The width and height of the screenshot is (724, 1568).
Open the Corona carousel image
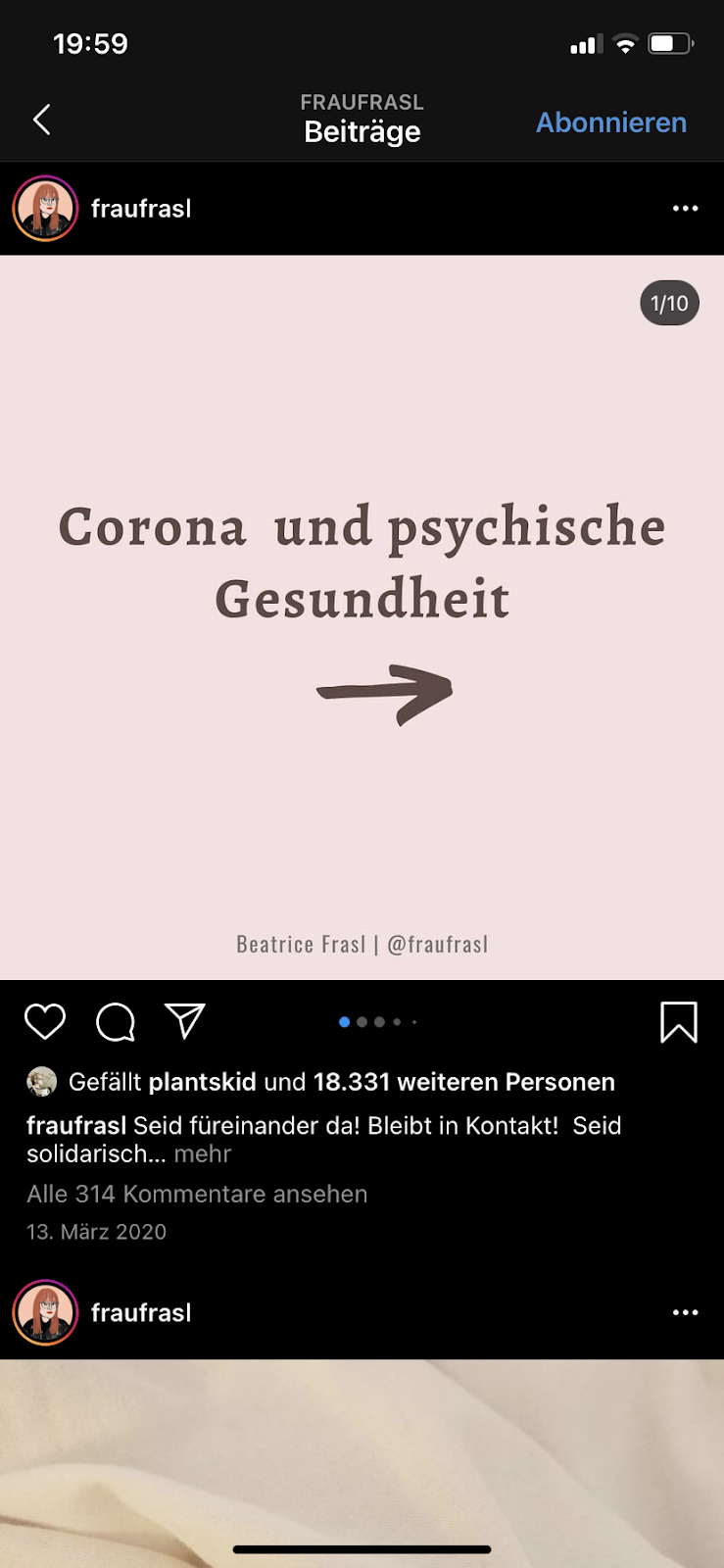[362, 617]
